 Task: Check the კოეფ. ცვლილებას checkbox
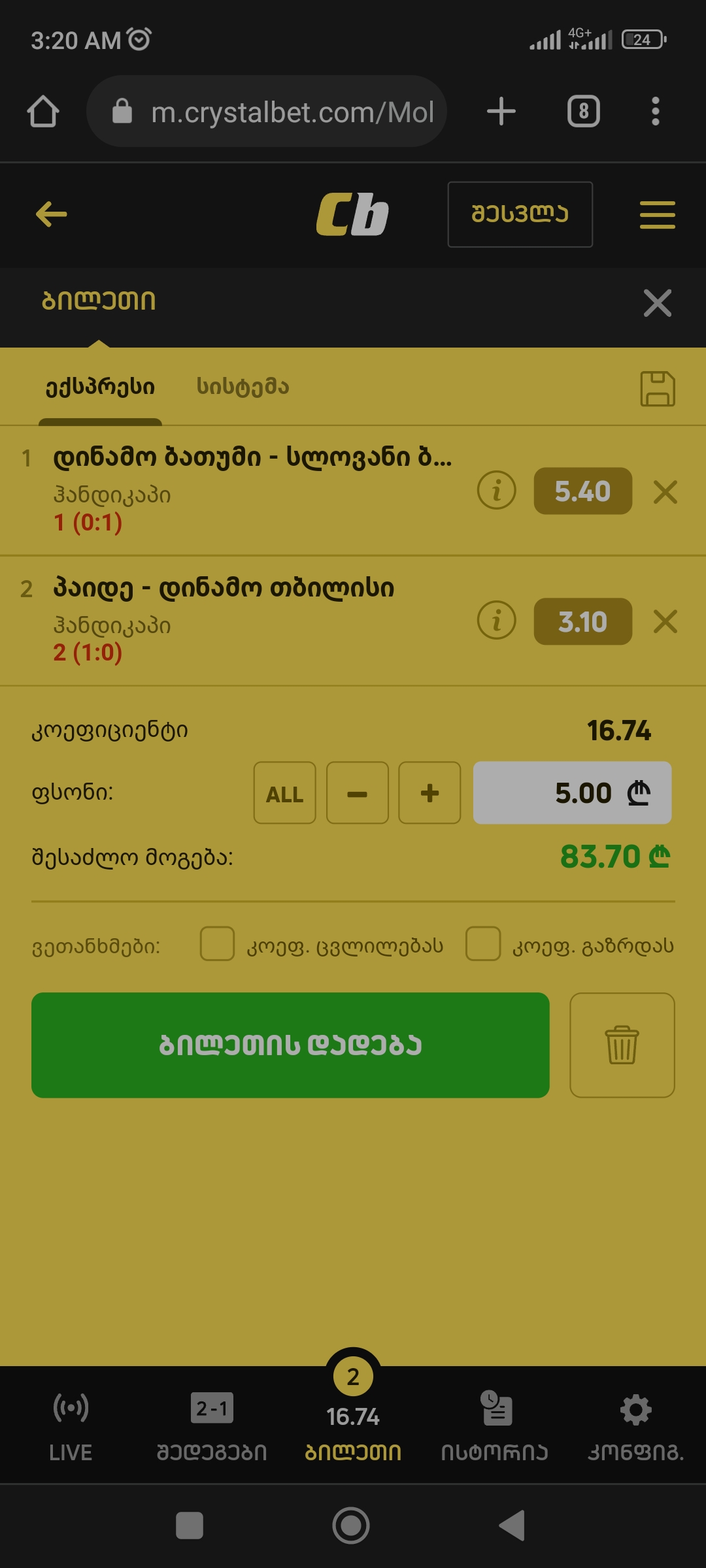point(217,944)
